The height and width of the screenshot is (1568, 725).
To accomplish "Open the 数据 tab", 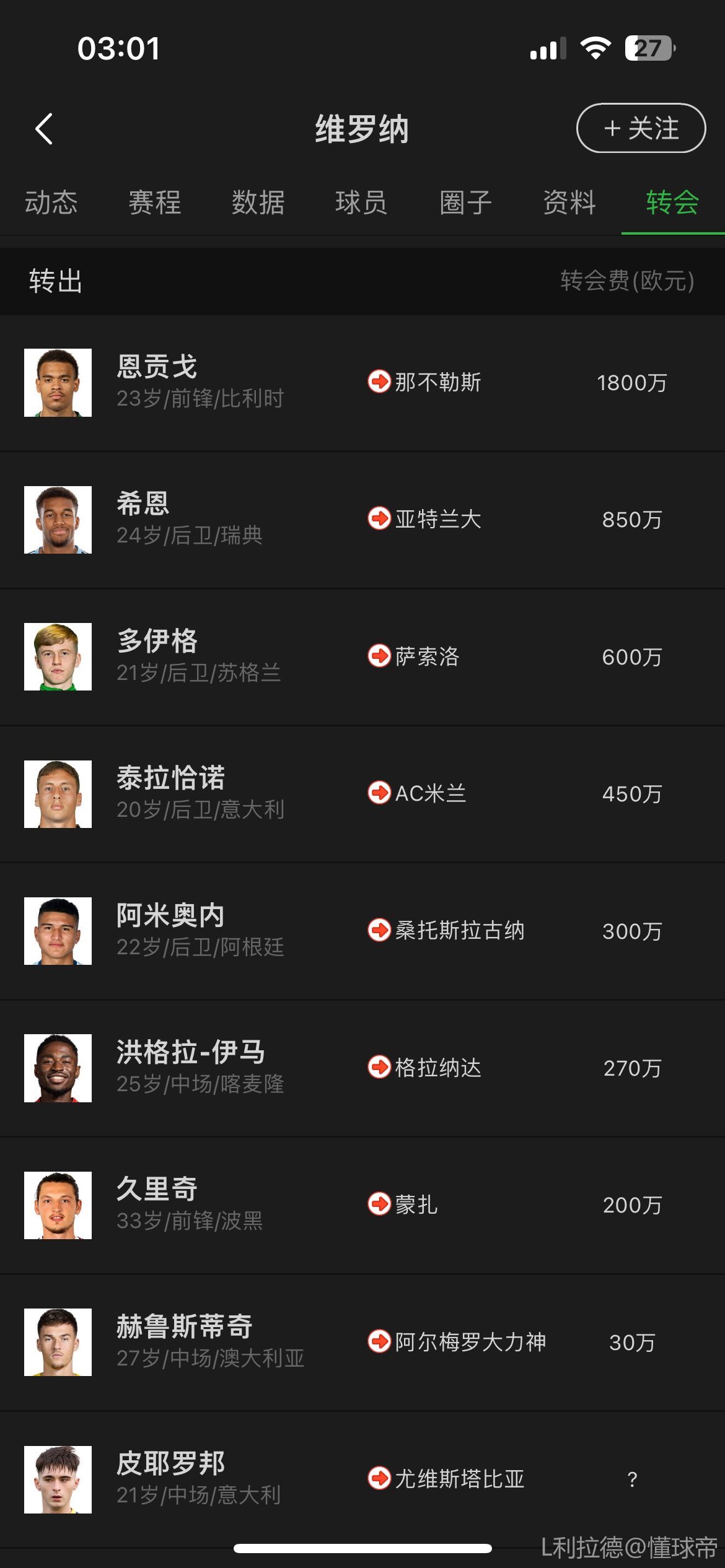I will click(258, 203).
